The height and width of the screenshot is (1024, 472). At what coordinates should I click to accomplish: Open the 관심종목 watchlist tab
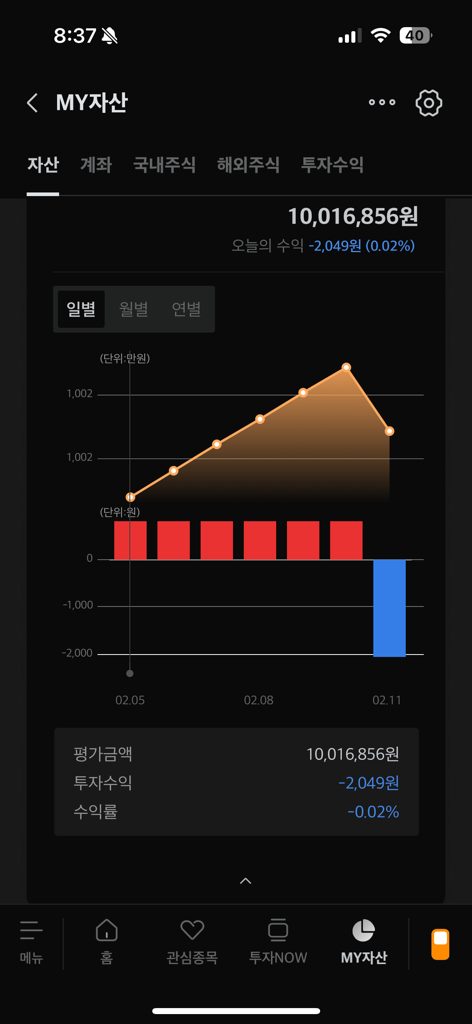tap(192, 943)
